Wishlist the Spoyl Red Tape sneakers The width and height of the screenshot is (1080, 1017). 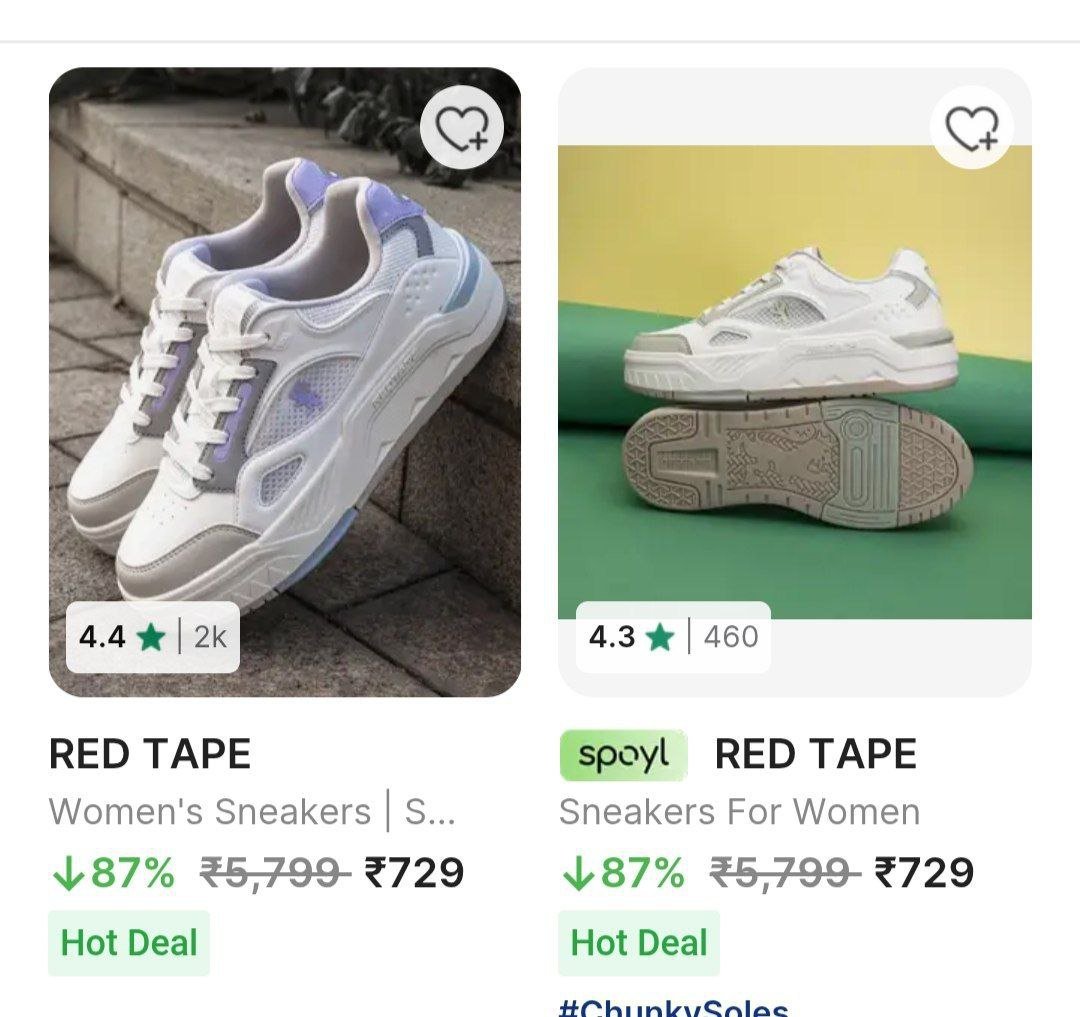pos(971,127)
